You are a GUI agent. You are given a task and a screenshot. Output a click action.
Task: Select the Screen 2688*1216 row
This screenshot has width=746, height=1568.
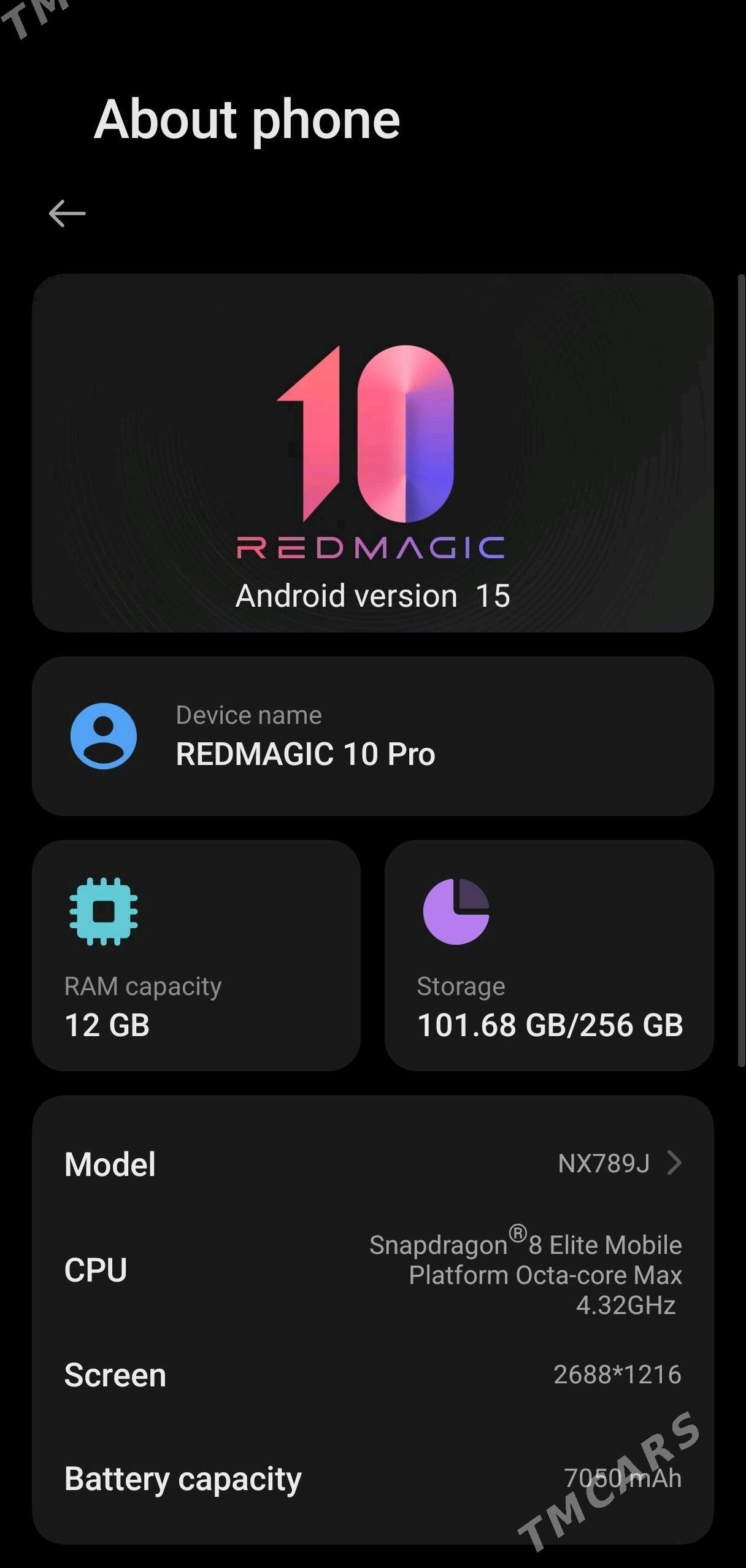[x=373, y=1374]
